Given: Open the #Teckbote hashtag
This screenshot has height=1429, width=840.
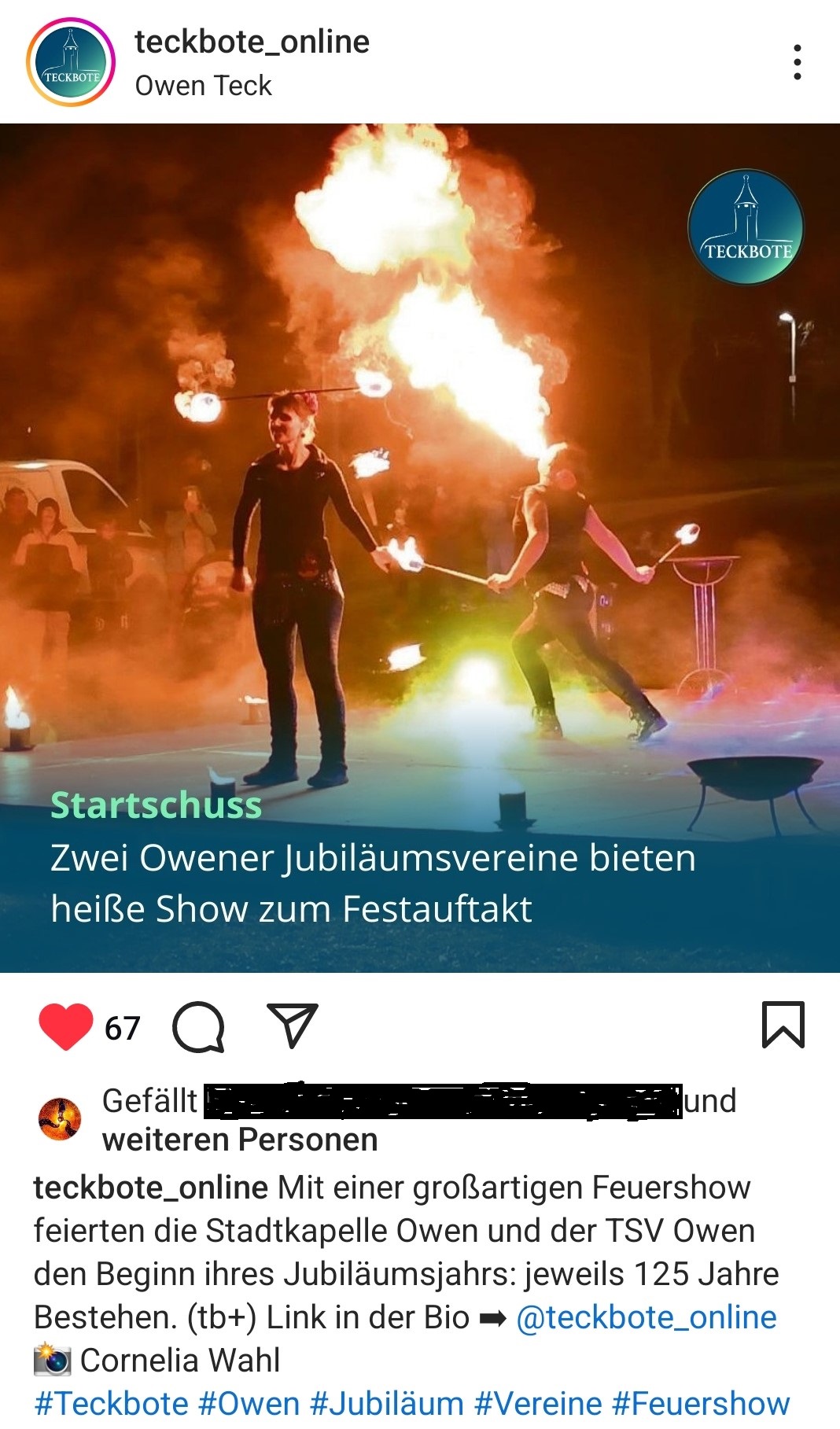Looking at the screenshot, I should 112,1403.
